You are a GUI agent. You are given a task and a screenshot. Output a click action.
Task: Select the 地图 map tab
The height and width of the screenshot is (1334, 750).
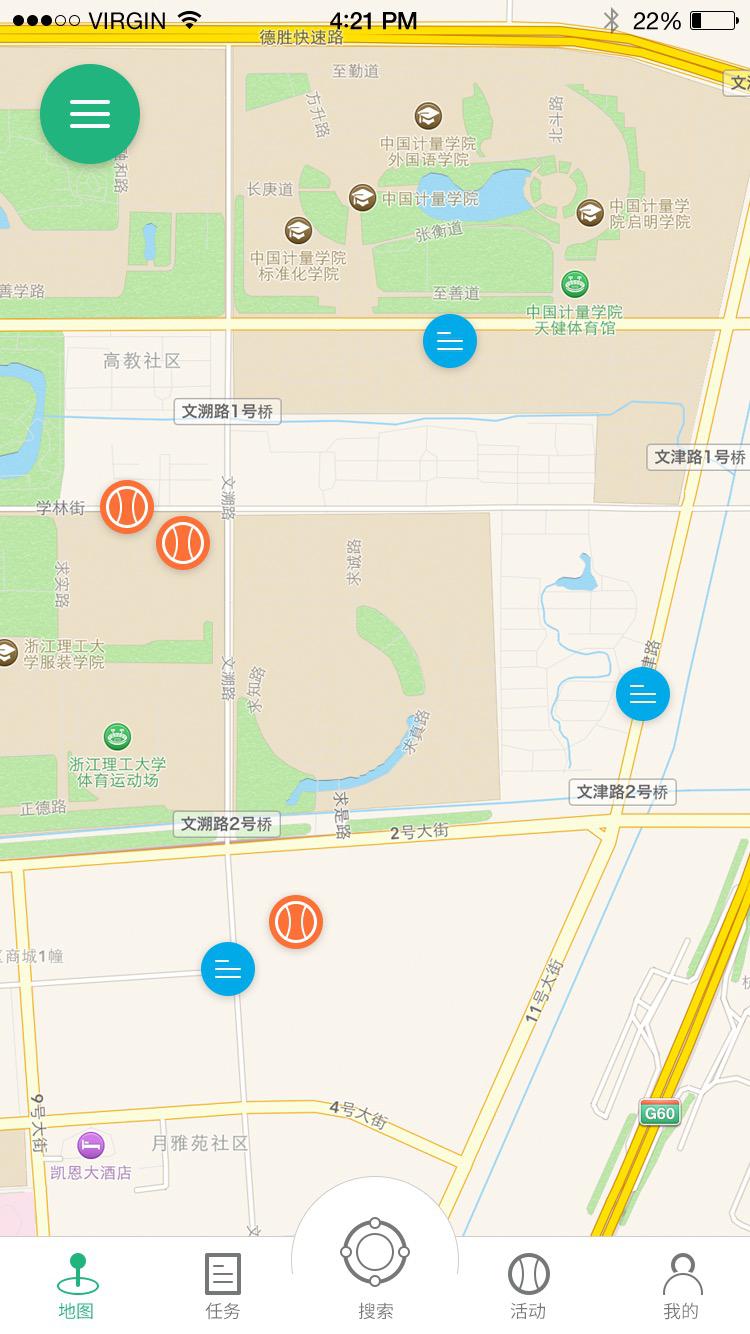tap(77, 1285)
